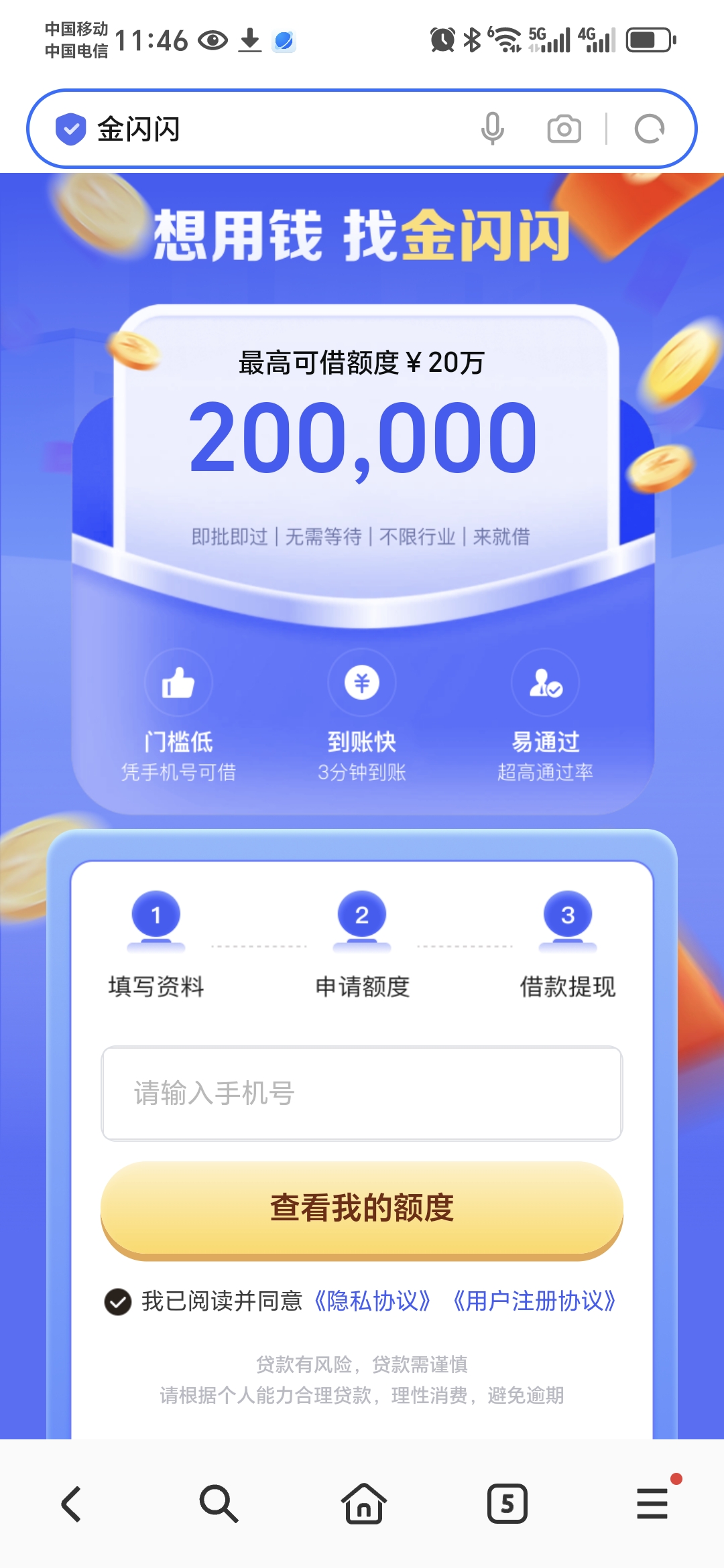
Task: Focus the 请输入手机号 phone number field
Action: 362,1093
